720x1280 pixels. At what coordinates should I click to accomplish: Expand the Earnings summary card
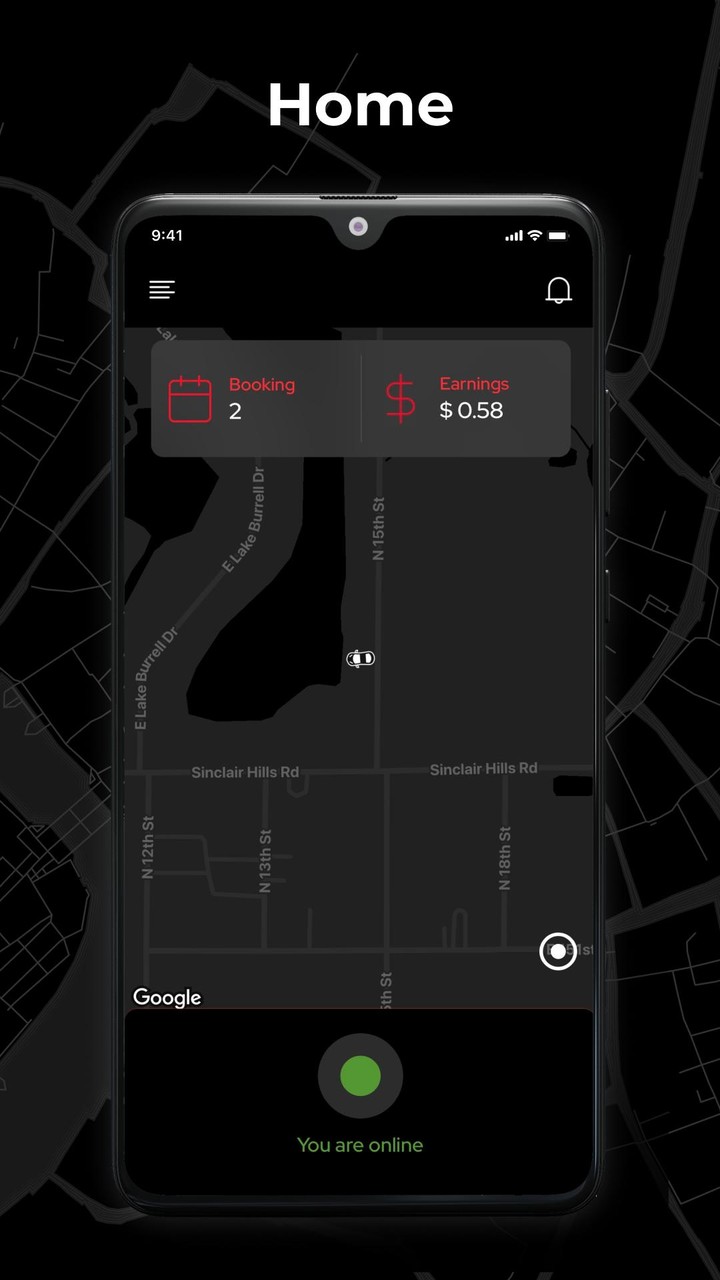click(x=465, y=398)
